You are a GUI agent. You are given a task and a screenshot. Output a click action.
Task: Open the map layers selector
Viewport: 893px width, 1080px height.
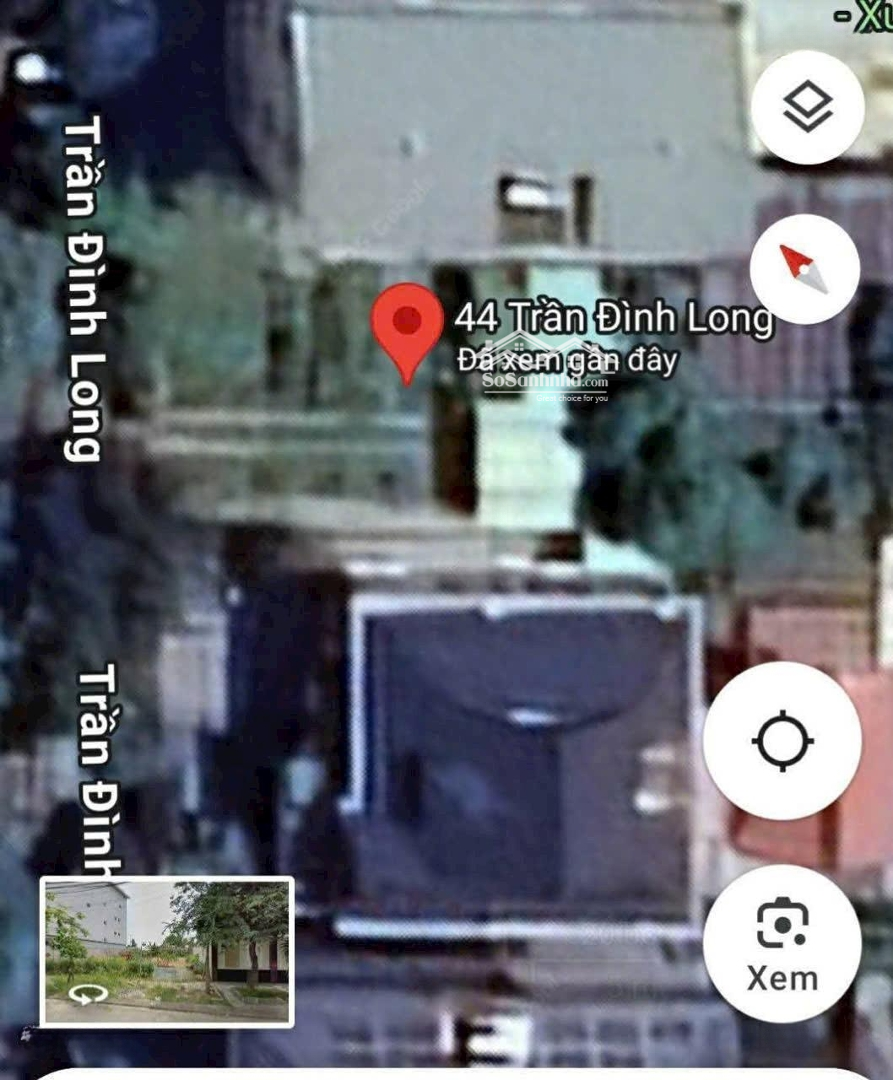807,107
